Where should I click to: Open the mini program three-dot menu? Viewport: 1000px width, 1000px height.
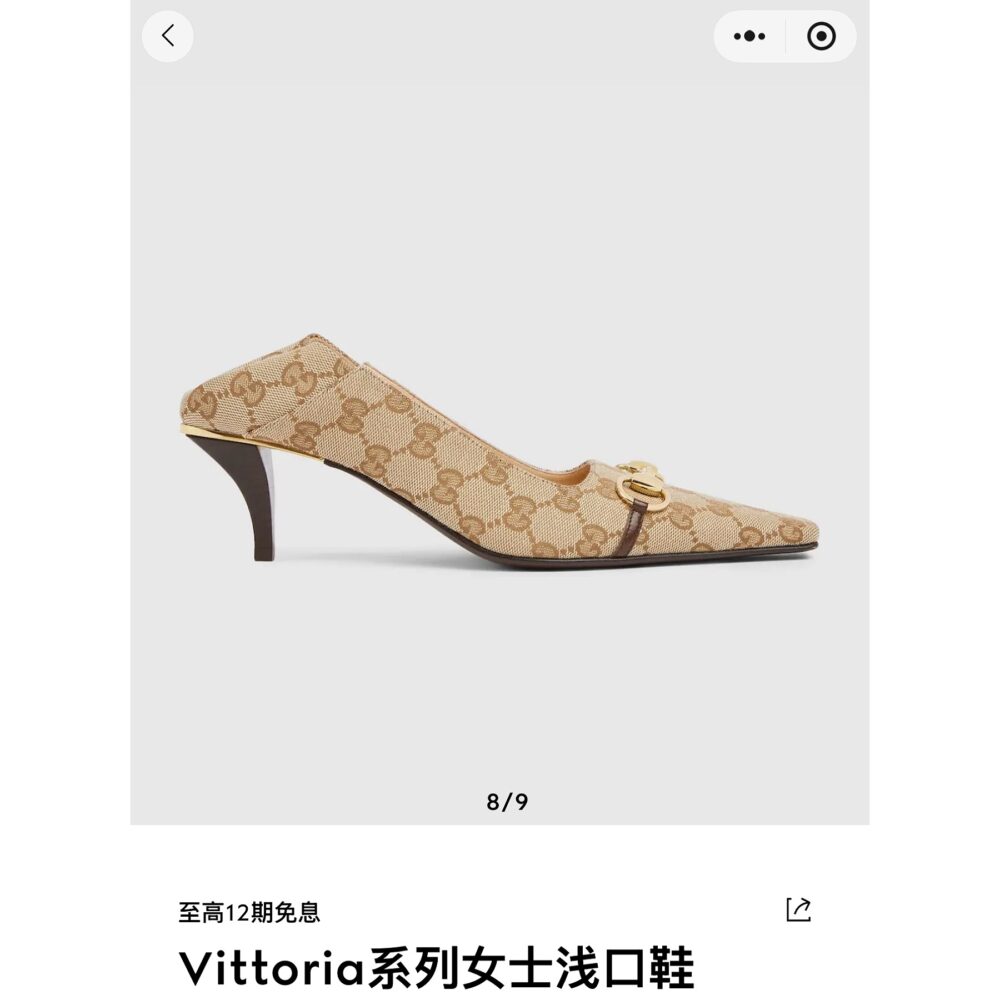749,37
